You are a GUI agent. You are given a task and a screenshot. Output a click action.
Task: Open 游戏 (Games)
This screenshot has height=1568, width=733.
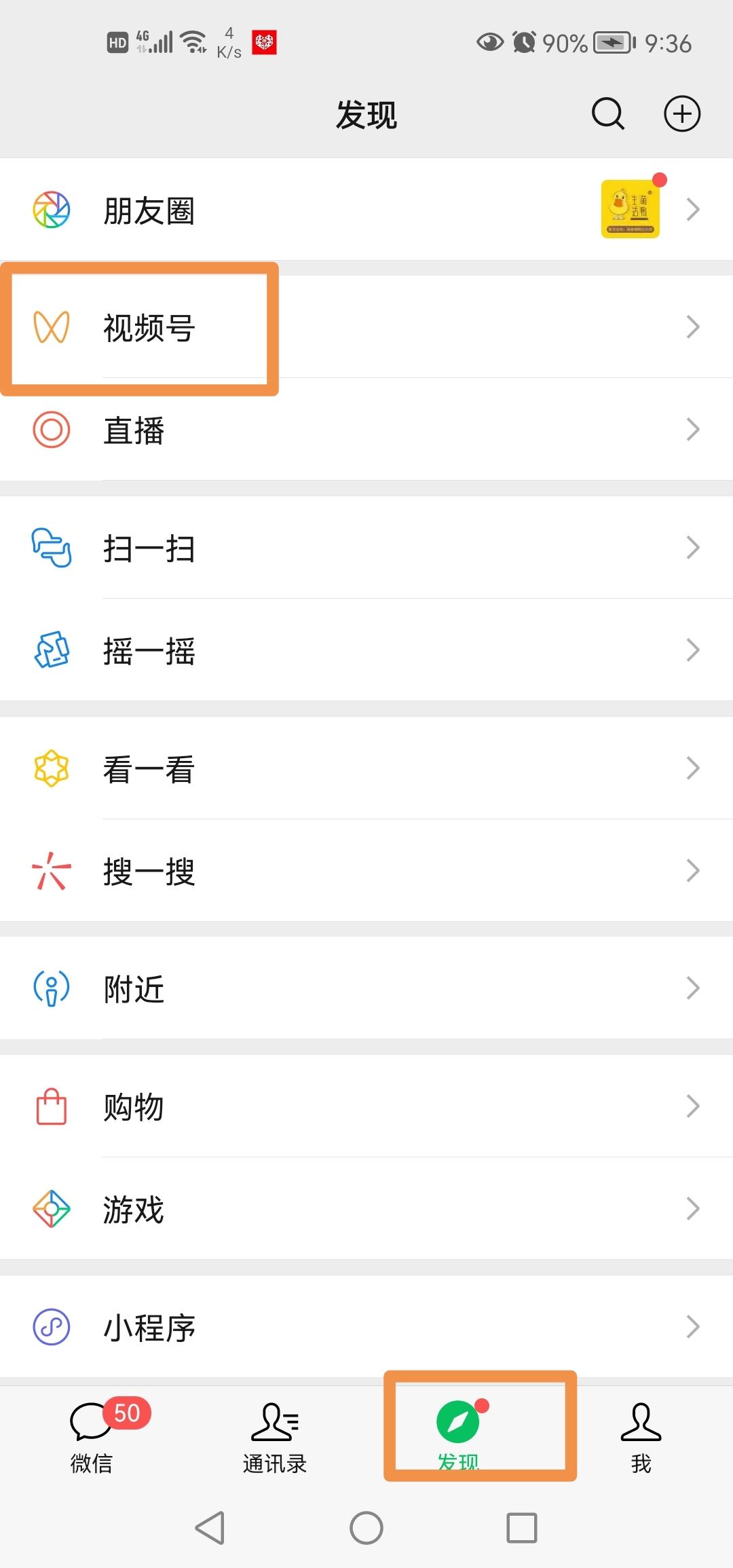click(134, 1210)
